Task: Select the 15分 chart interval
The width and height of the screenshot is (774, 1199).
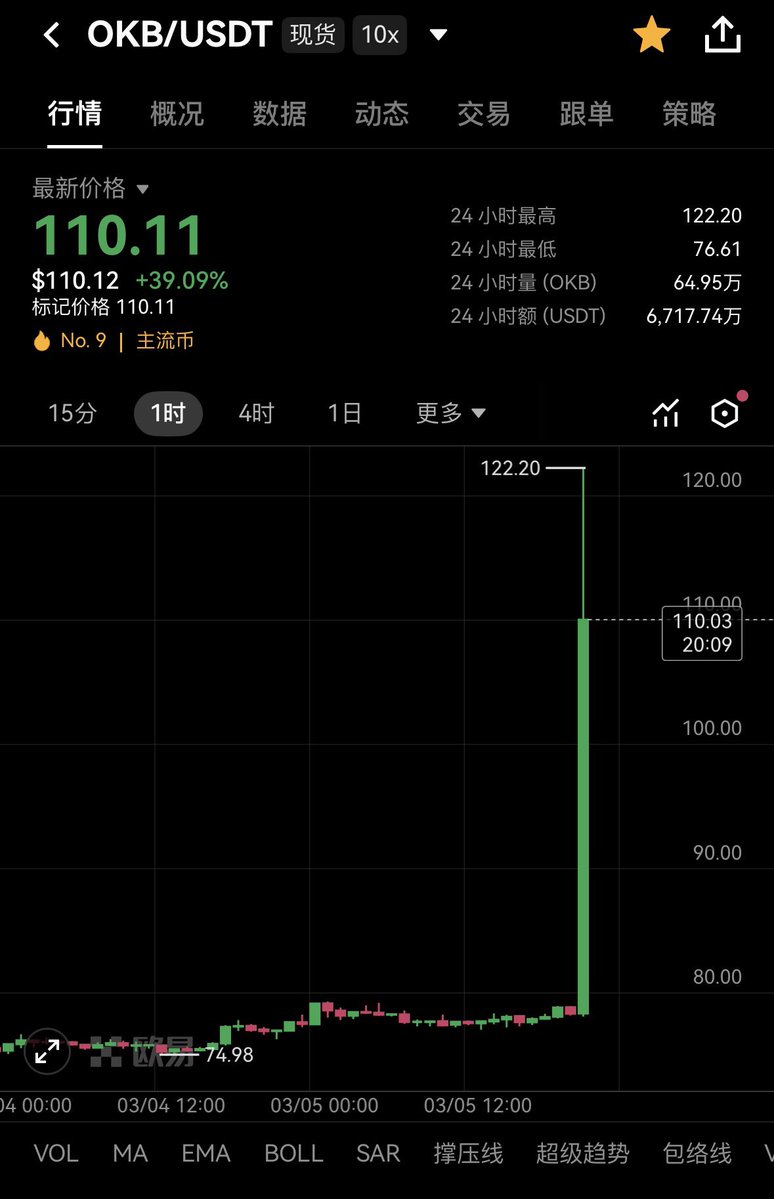Action: pos(72,413)
